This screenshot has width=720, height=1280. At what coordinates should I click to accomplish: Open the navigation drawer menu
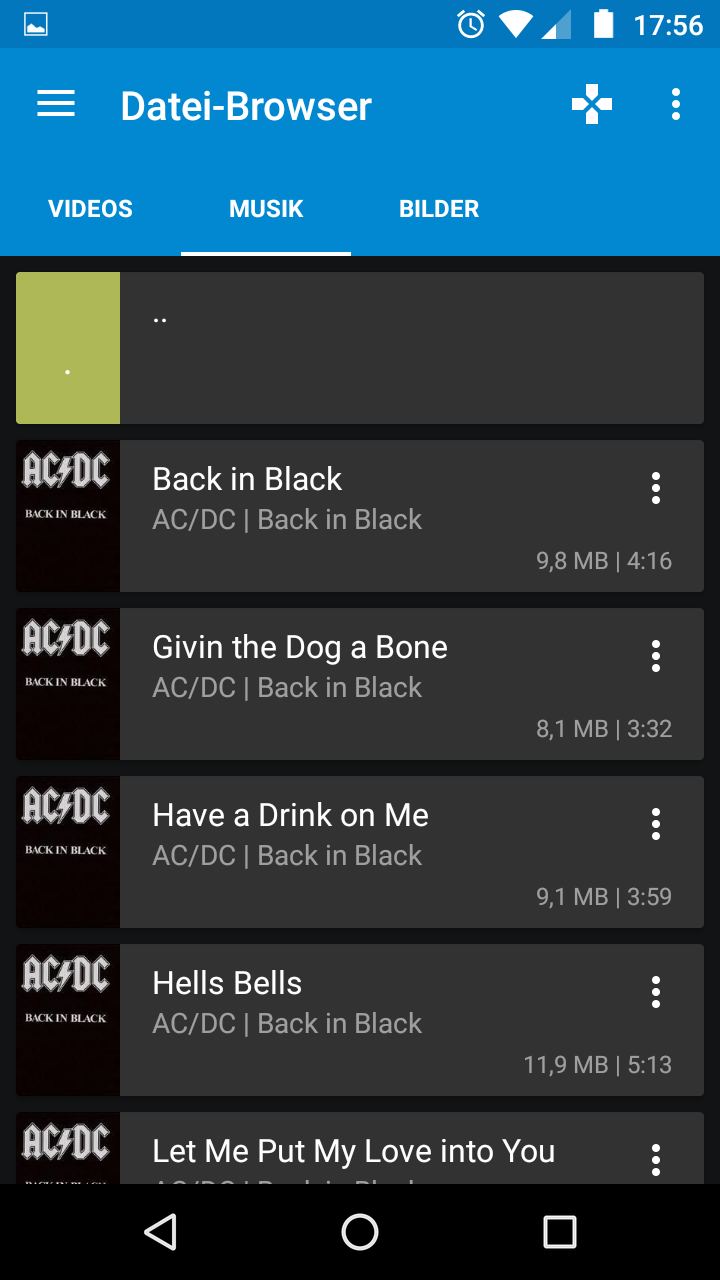click(x=56, y=104)
